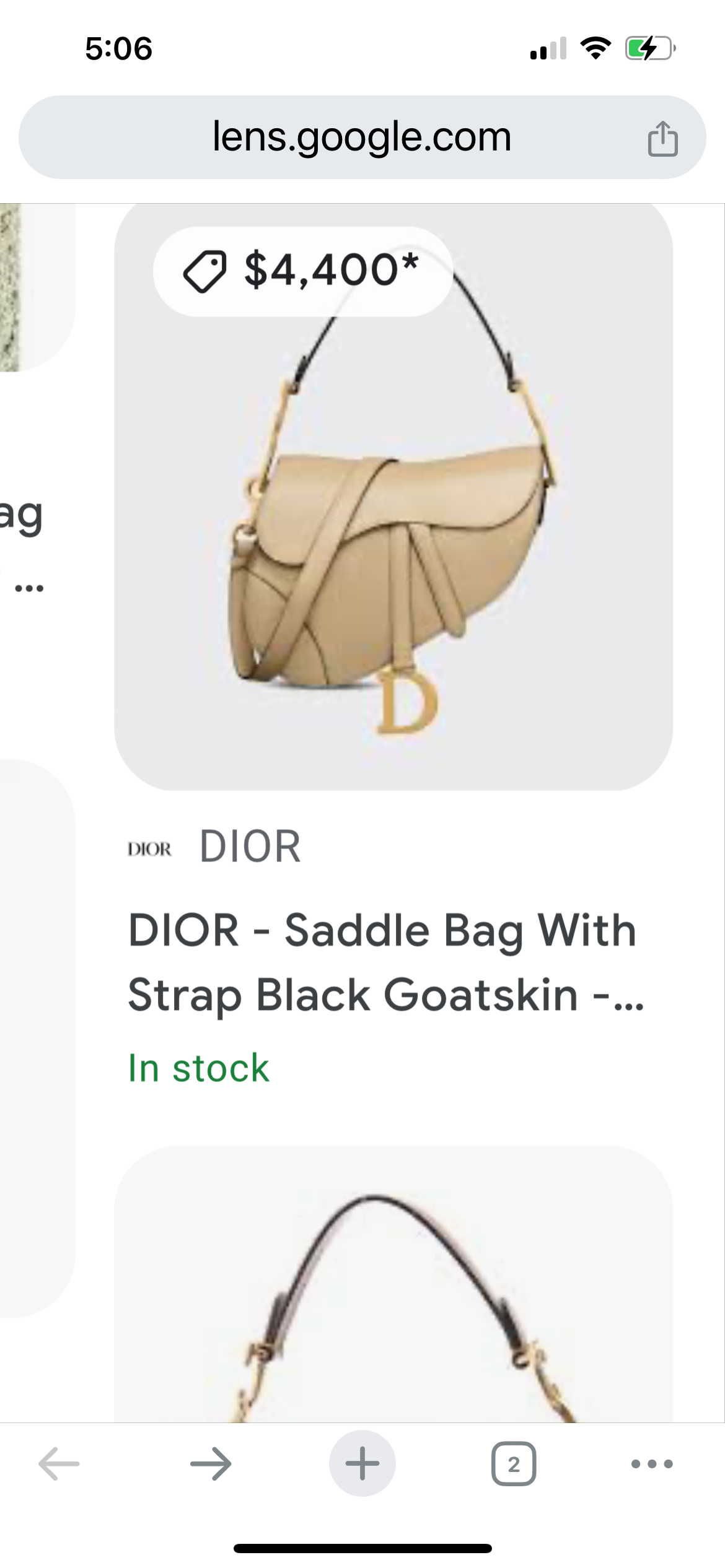The height and width of the screenshot is (1568, 725).
Task: Go forward to the next page
Action: (x=211, y=1464)
